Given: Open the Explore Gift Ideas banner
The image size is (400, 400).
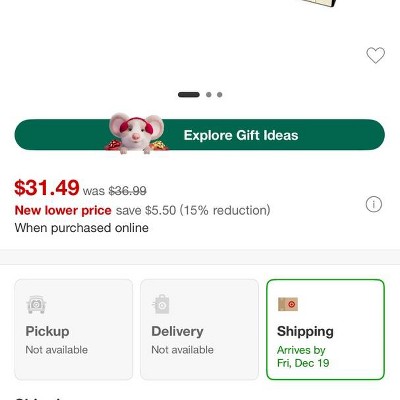Looking at the screenshot, I should [200, 135].
